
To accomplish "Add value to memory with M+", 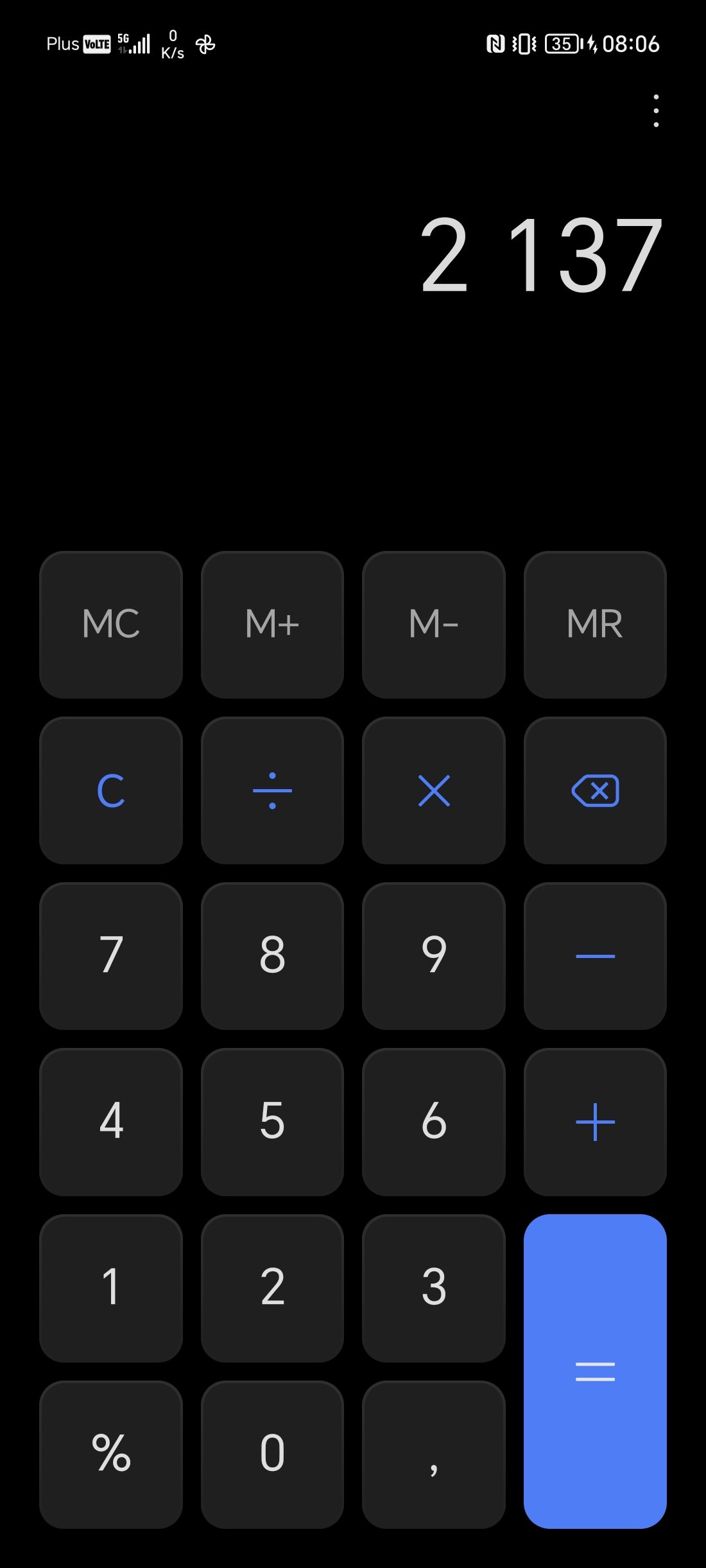I will pyautogui.click(x=272, y=625).
